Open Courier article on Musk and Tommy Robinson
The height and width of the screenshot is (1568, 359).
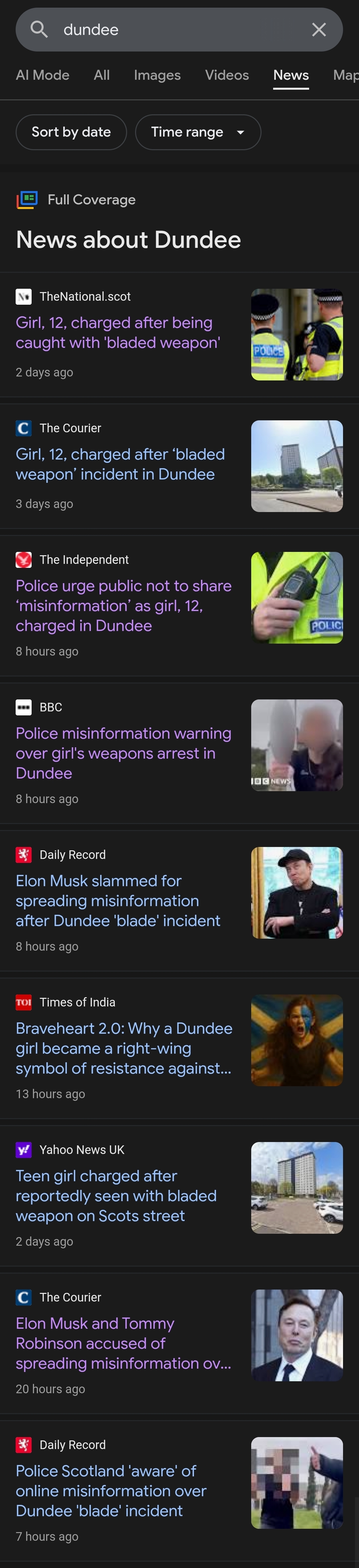click(124, 1343)
